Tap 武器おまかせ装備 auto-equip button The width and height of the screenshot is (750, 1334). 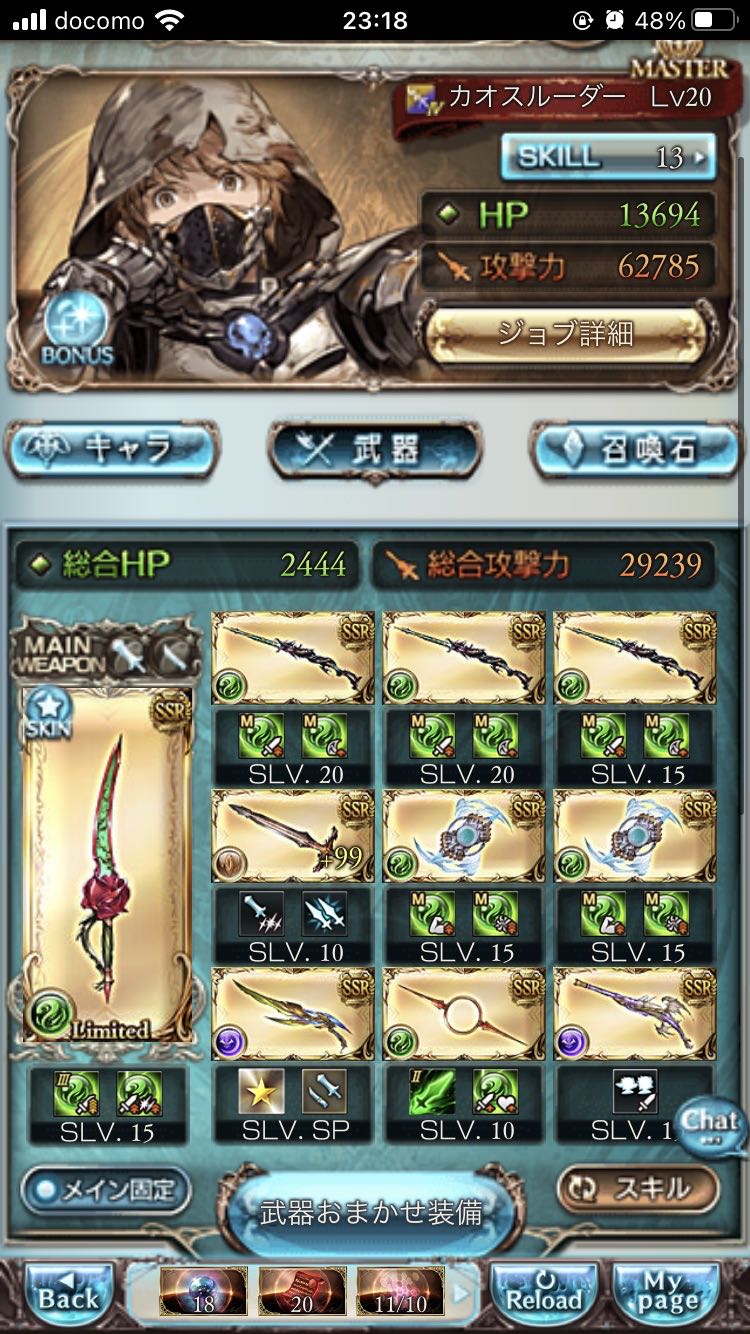(372, 1213)
